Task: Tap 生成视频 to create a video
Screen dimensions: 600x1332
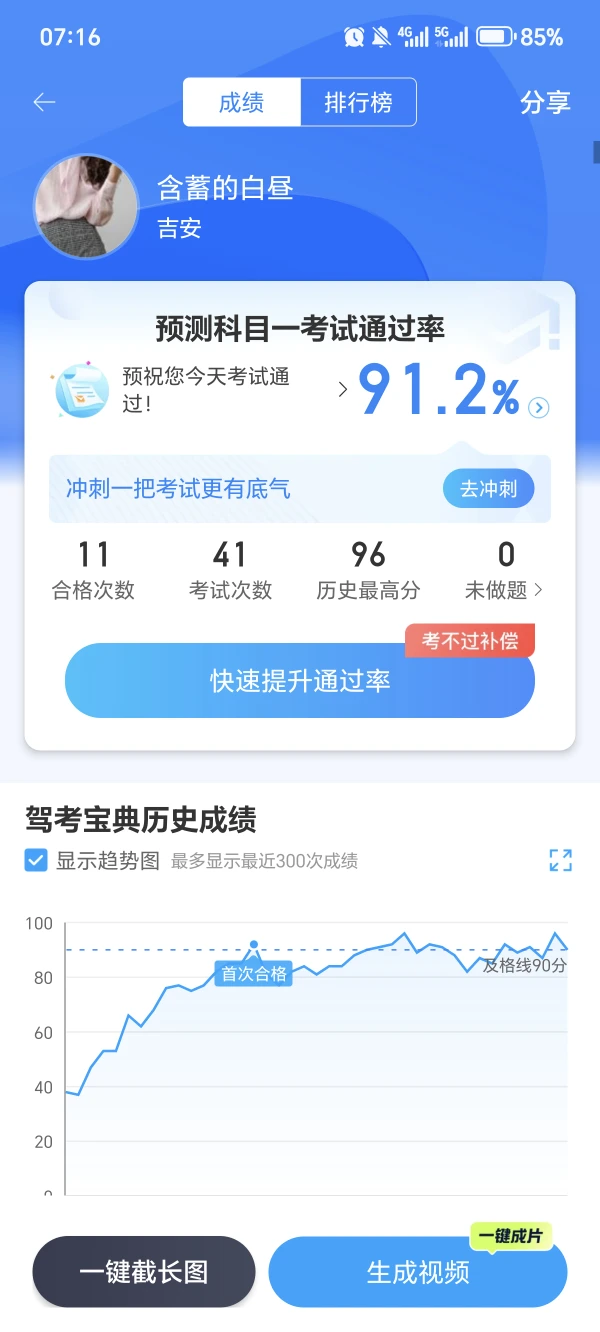Action: click(418, 1272)
